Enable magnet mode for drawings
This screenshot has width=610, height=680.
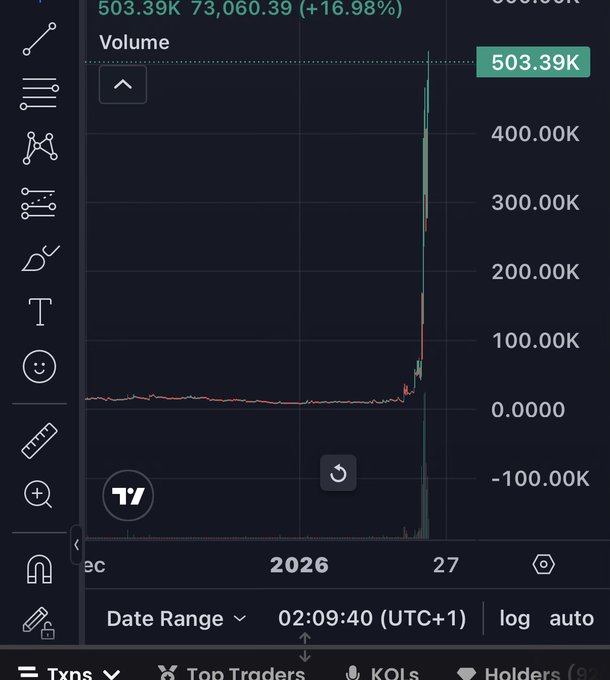coord(39,569)
